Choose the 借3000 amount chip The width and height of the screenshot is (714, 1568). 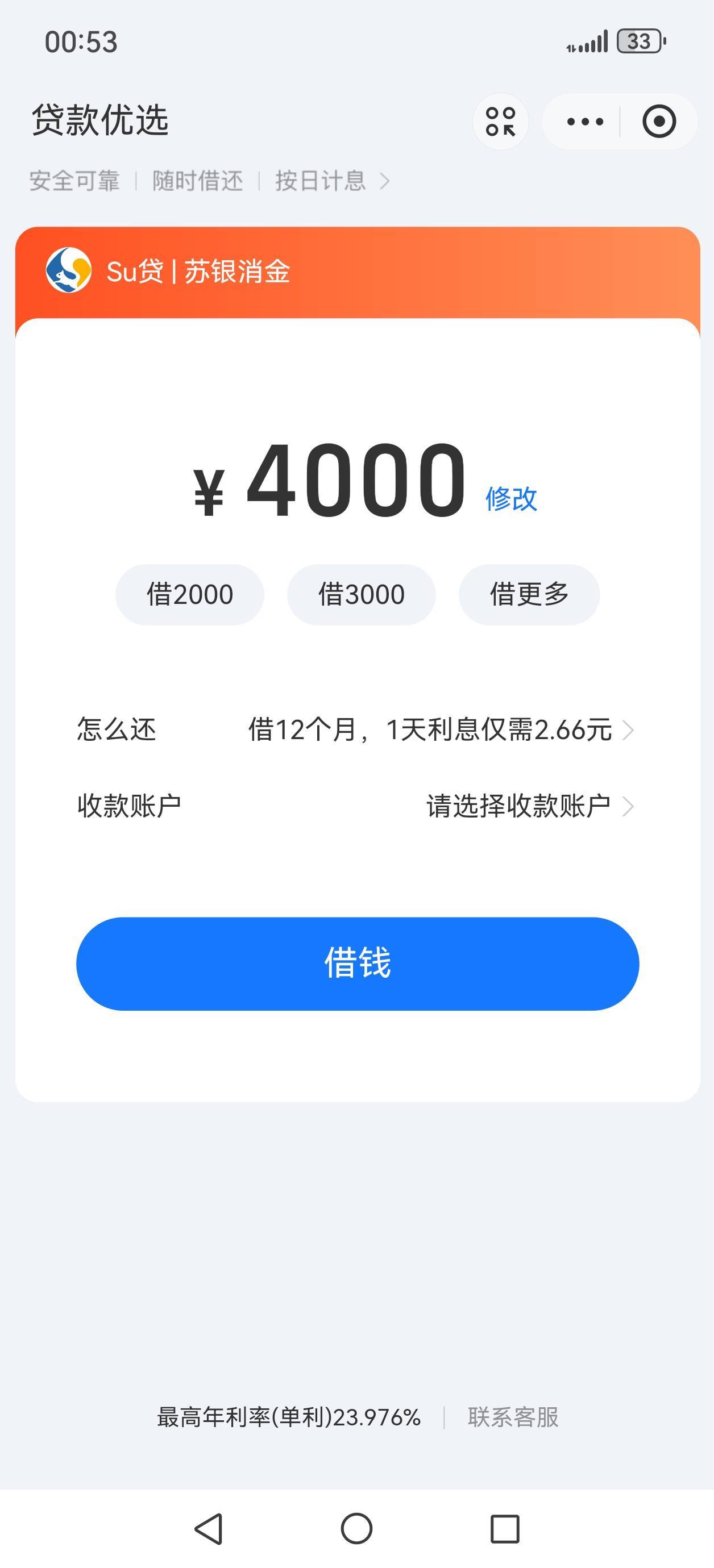[x=362, y=594]
